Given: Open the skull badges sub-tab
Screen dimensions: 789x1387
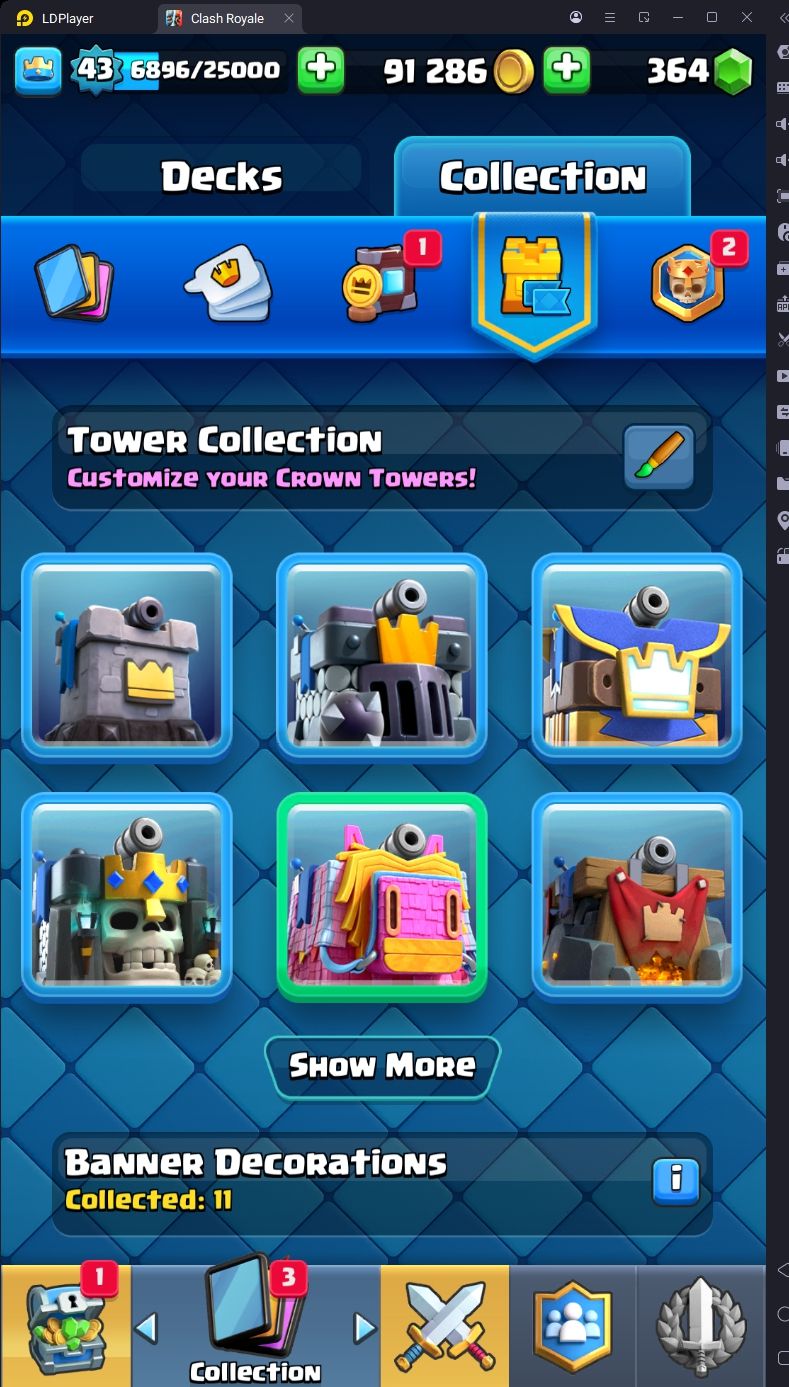Looking at the screenshot, I should (x=688, y=282).
